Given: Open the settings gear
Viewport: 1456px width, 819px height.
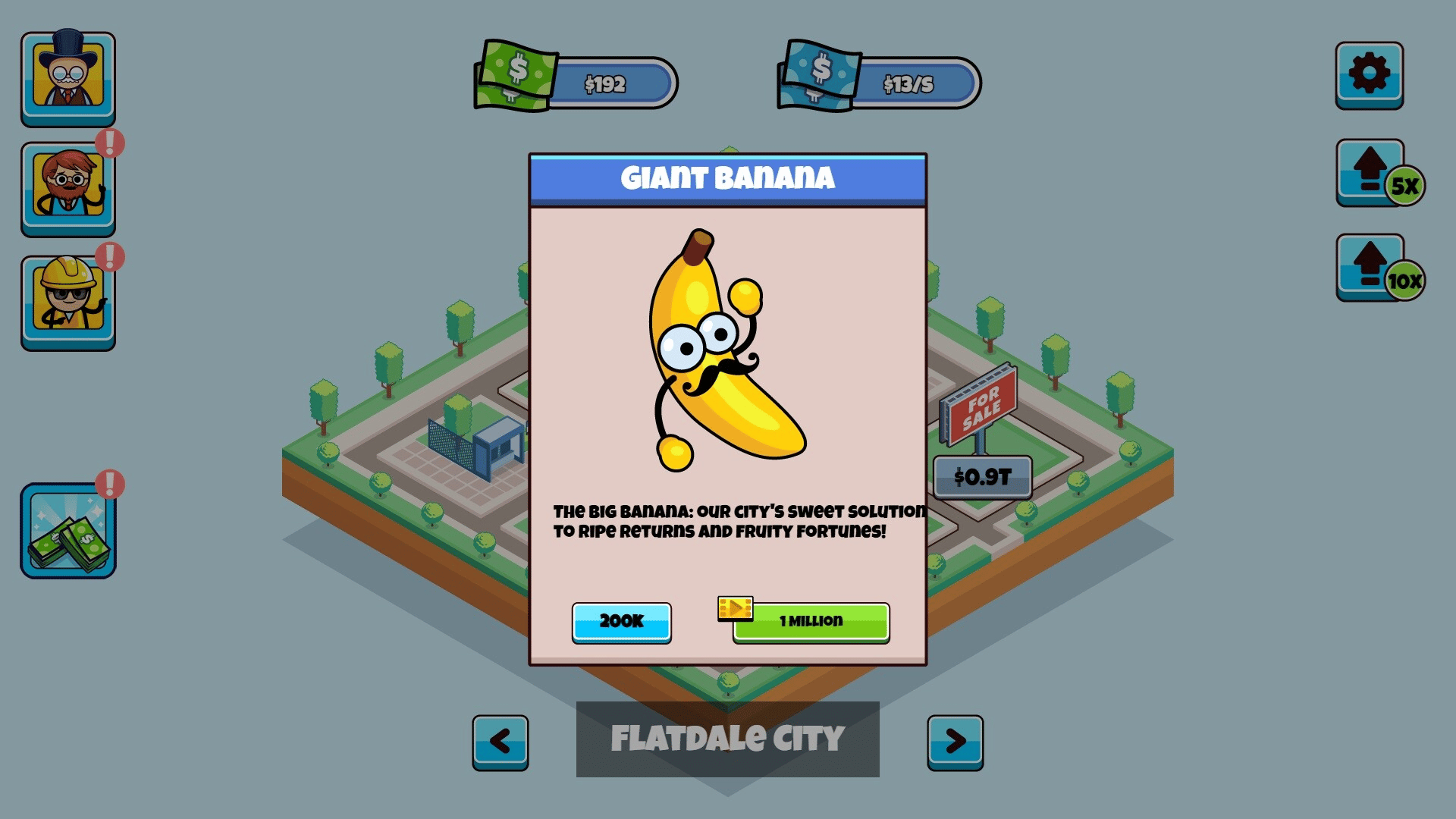Looking at the screenshot, I should 1369,75.
